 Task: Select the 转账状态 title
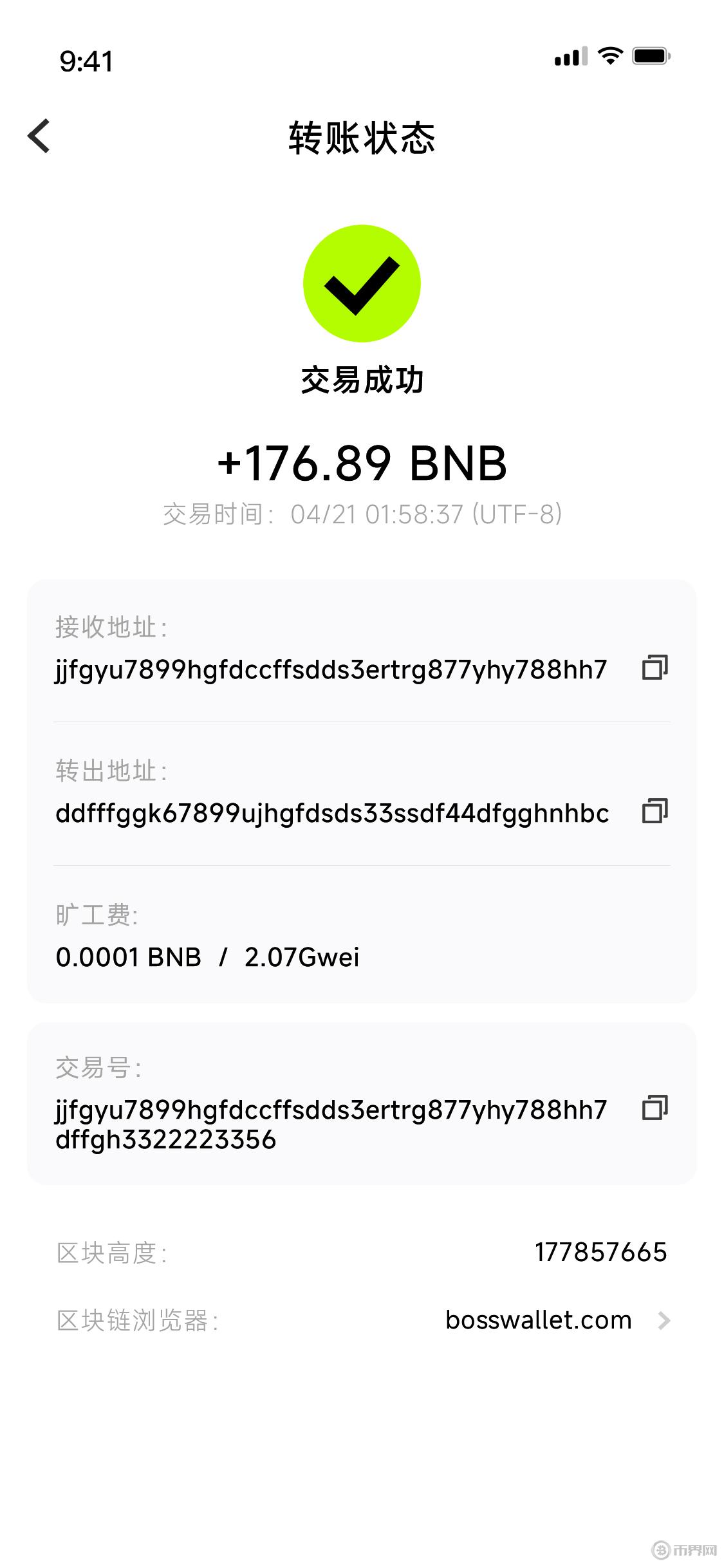pyautogui.click(x=362, y=136)
